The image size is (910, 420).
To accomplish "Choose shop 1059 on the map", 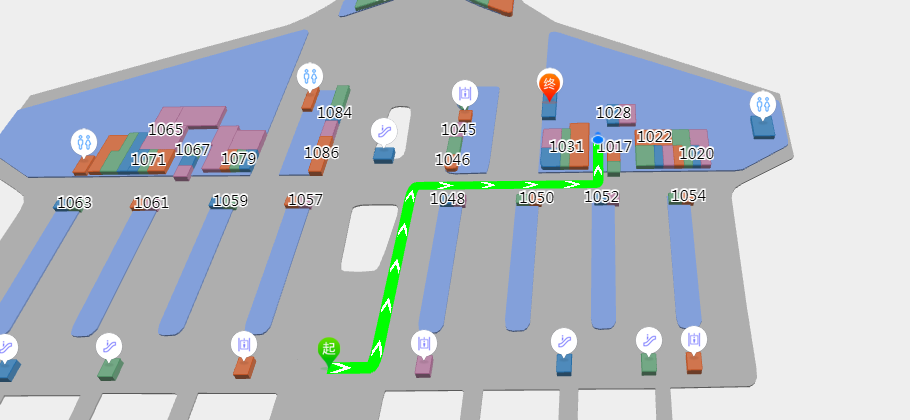I will click(230, 201).
